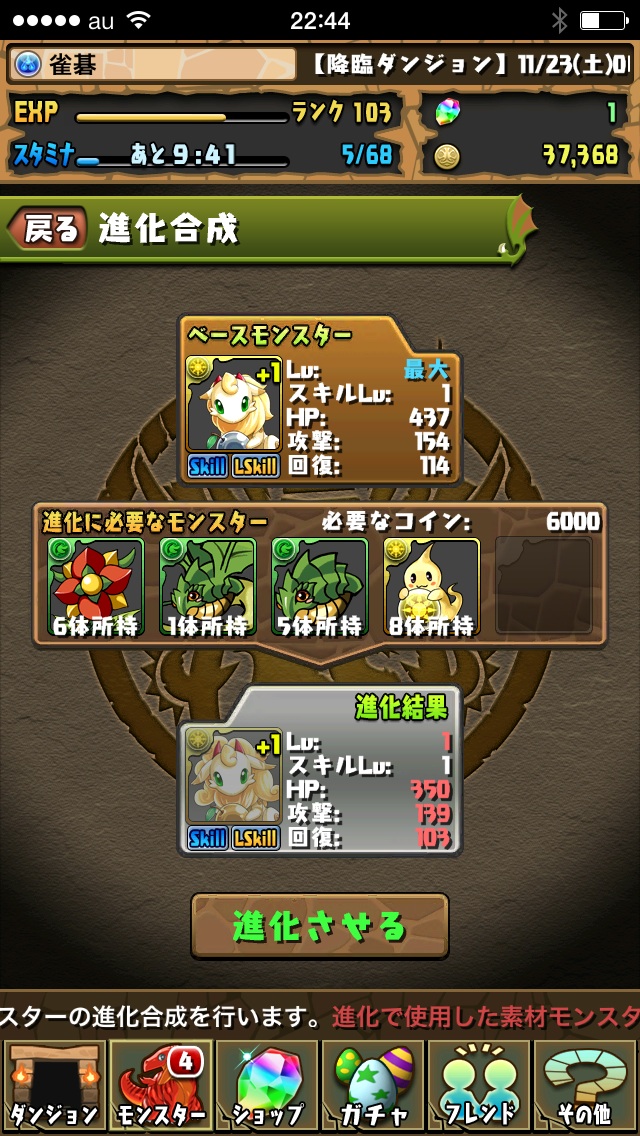640x1136 pixels.
Task: Open the その他 menu tab
Action: [585, 1086]
